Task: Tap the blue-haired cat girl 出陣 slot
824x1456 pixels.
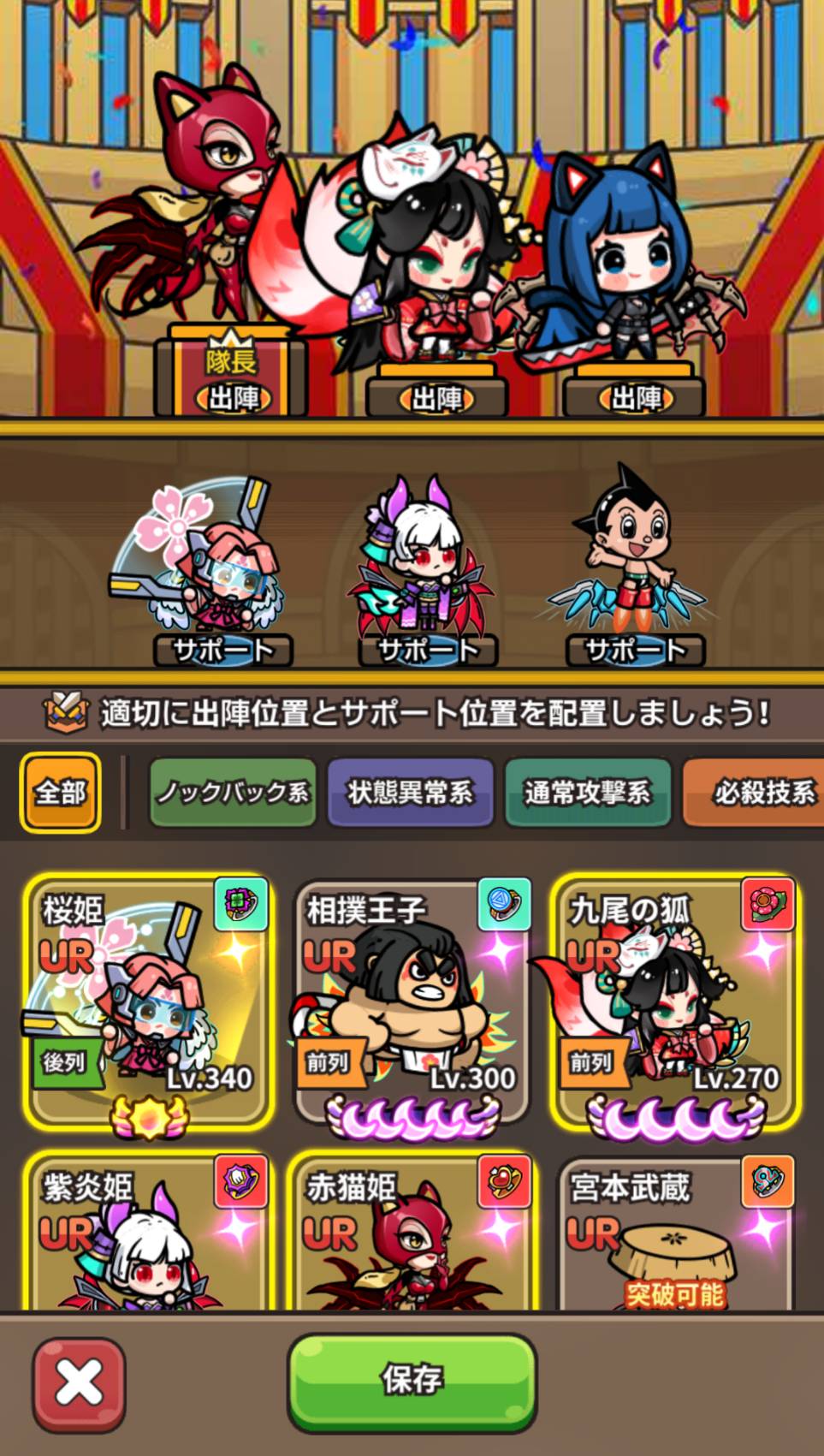Action: tap(633, 274)
